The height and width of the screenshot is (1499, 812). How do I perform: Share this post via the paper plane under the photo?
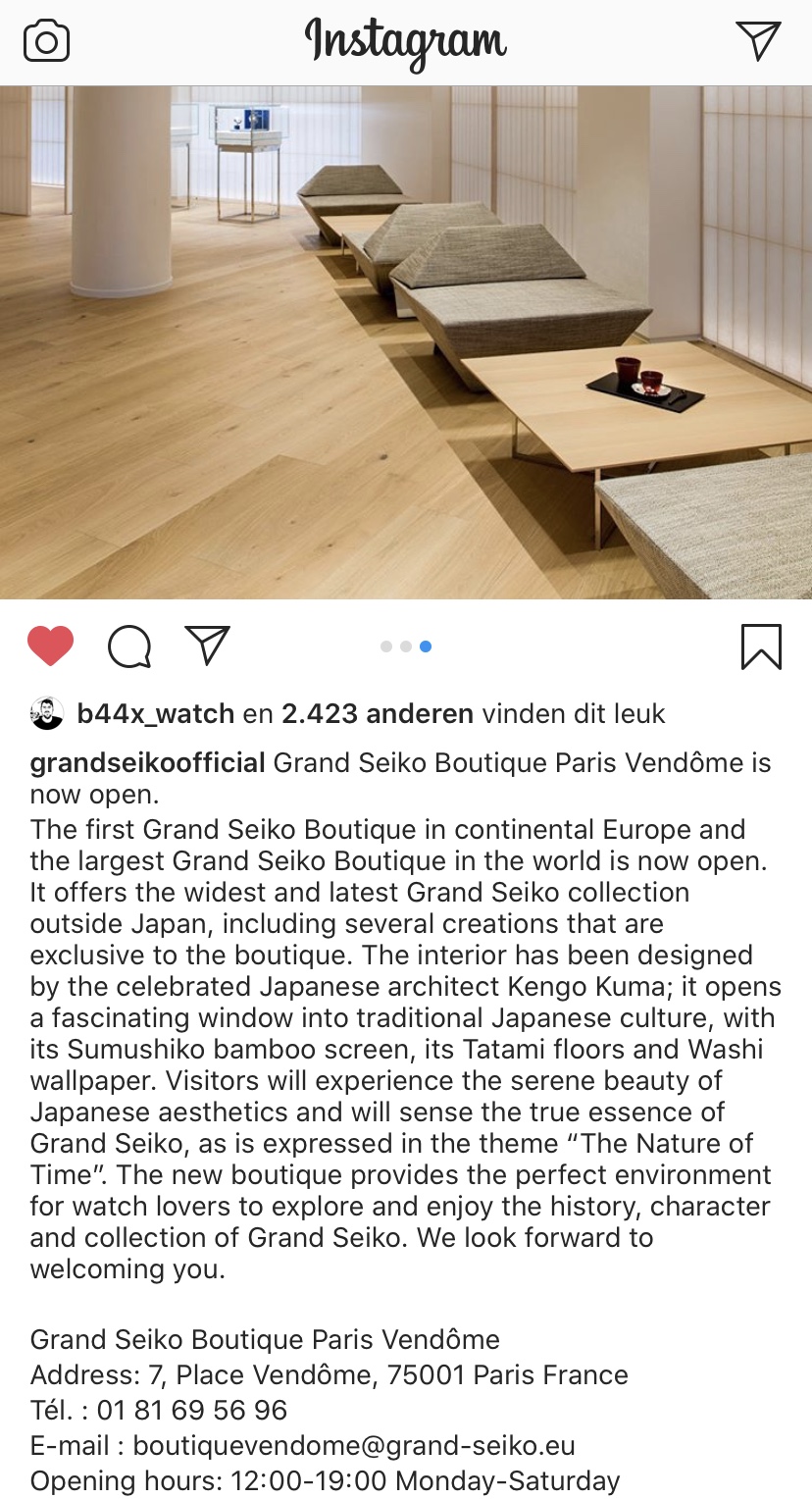207,646
